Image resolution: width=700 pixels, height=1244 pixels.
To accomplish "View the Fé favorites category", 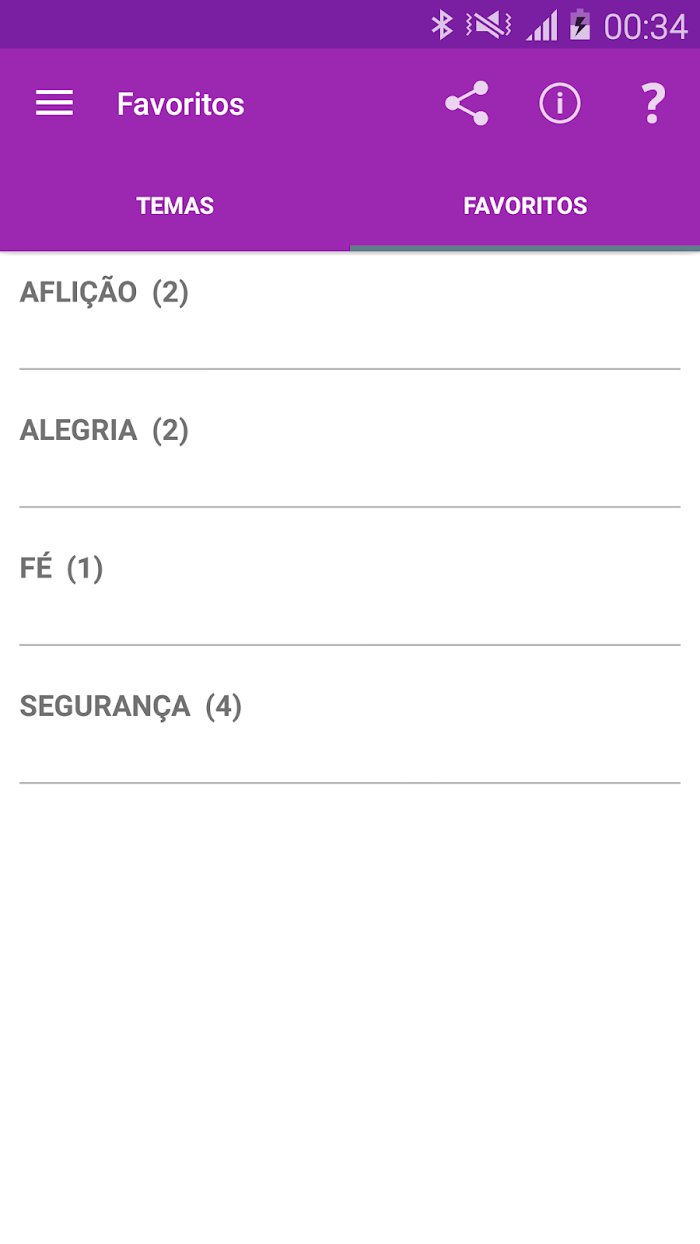I will tap(350, 577).
